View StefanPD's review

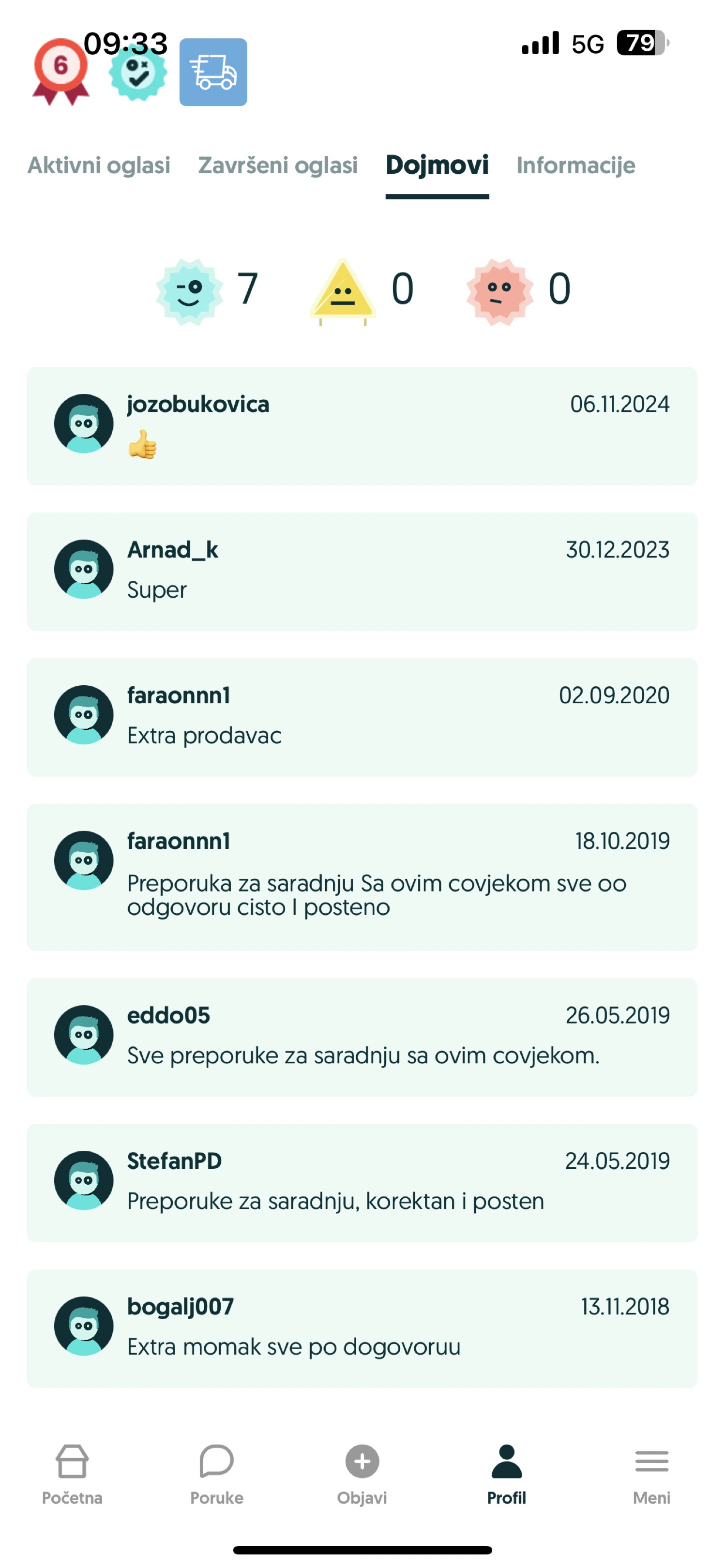362,1182
